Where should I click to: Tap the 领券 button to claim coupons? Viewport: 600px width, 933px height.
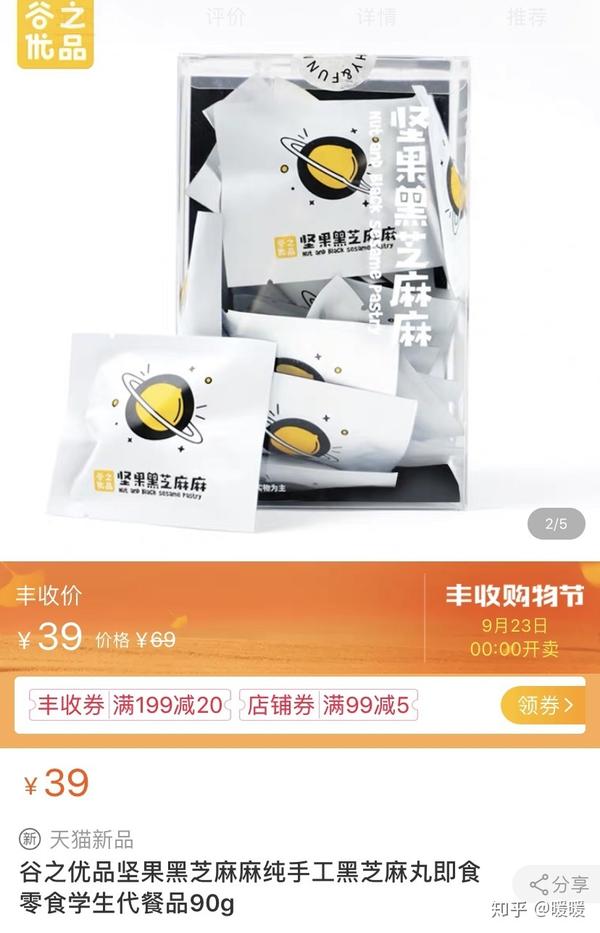[544, 705]
